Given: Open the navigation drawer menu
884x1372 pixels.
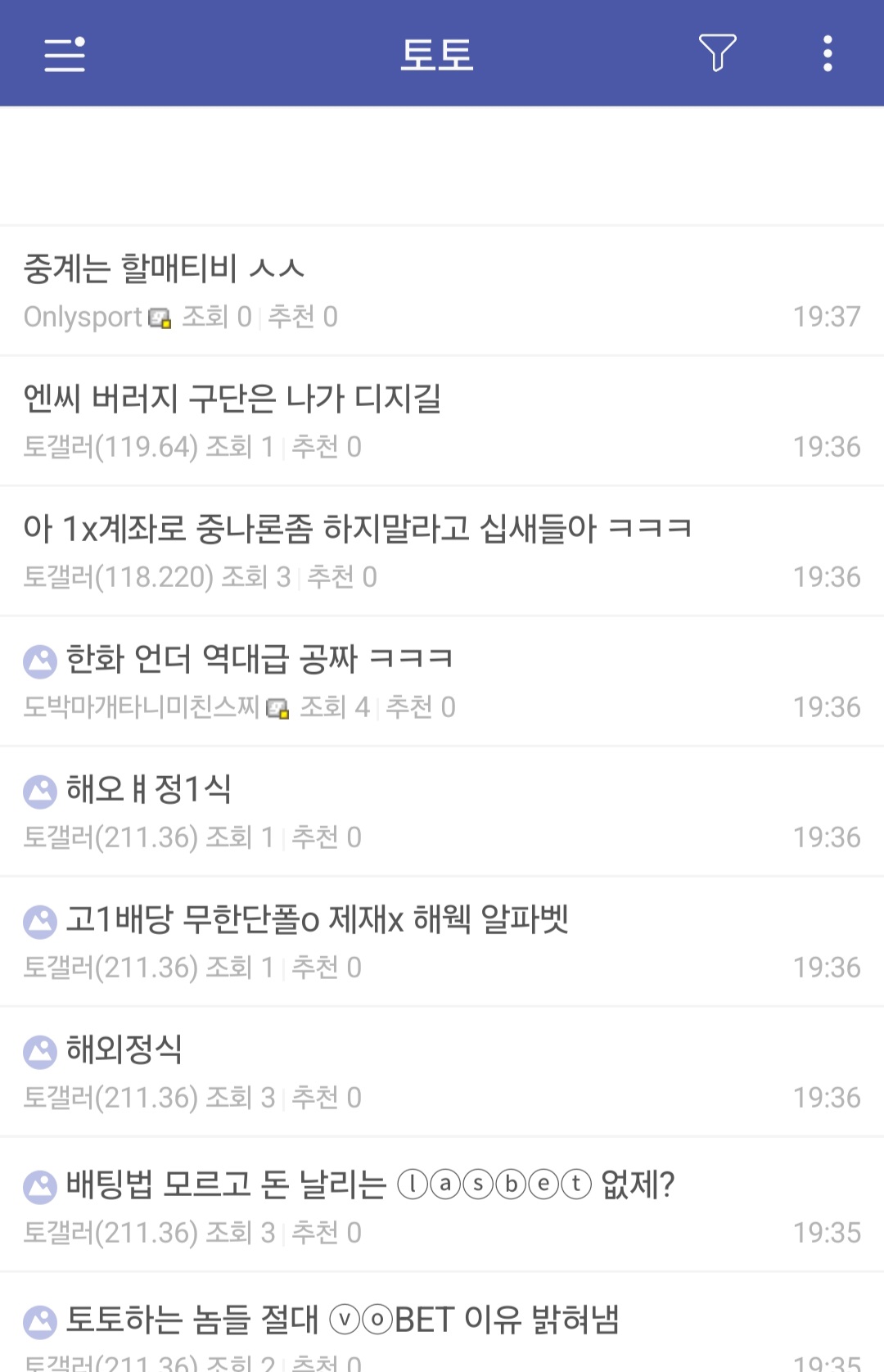Looking at the screenshot, I should coord(65,54).
